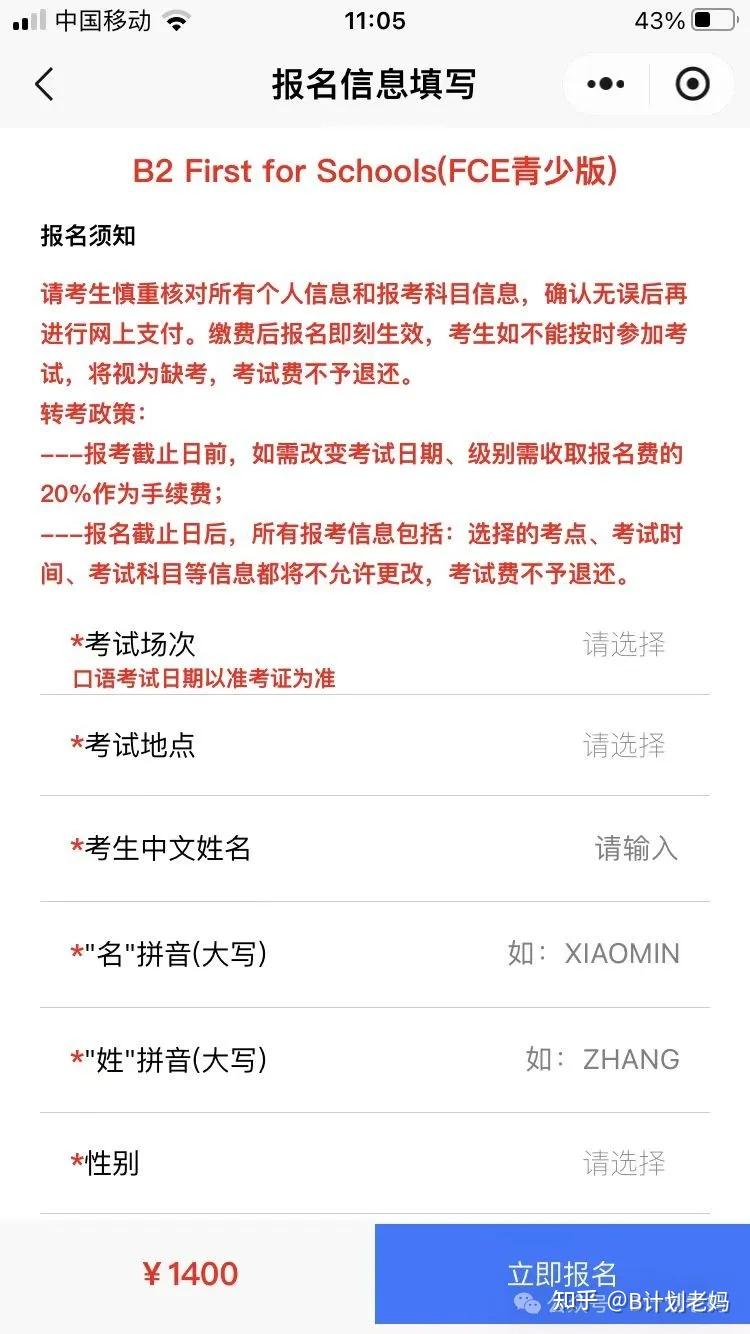Tap the clock showing 11:05
750x1334 pixels.
tap(375, 20)
